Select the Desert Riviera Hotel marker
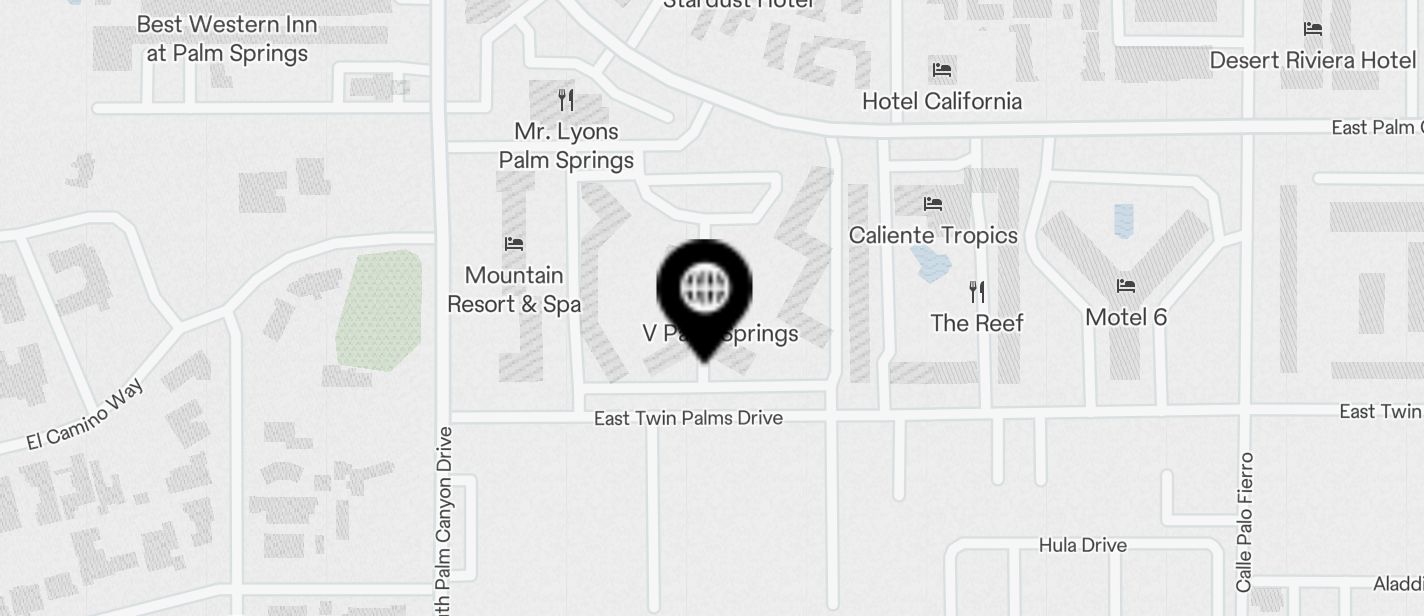Screen dimensions: 1424x616 point(1312,29)
